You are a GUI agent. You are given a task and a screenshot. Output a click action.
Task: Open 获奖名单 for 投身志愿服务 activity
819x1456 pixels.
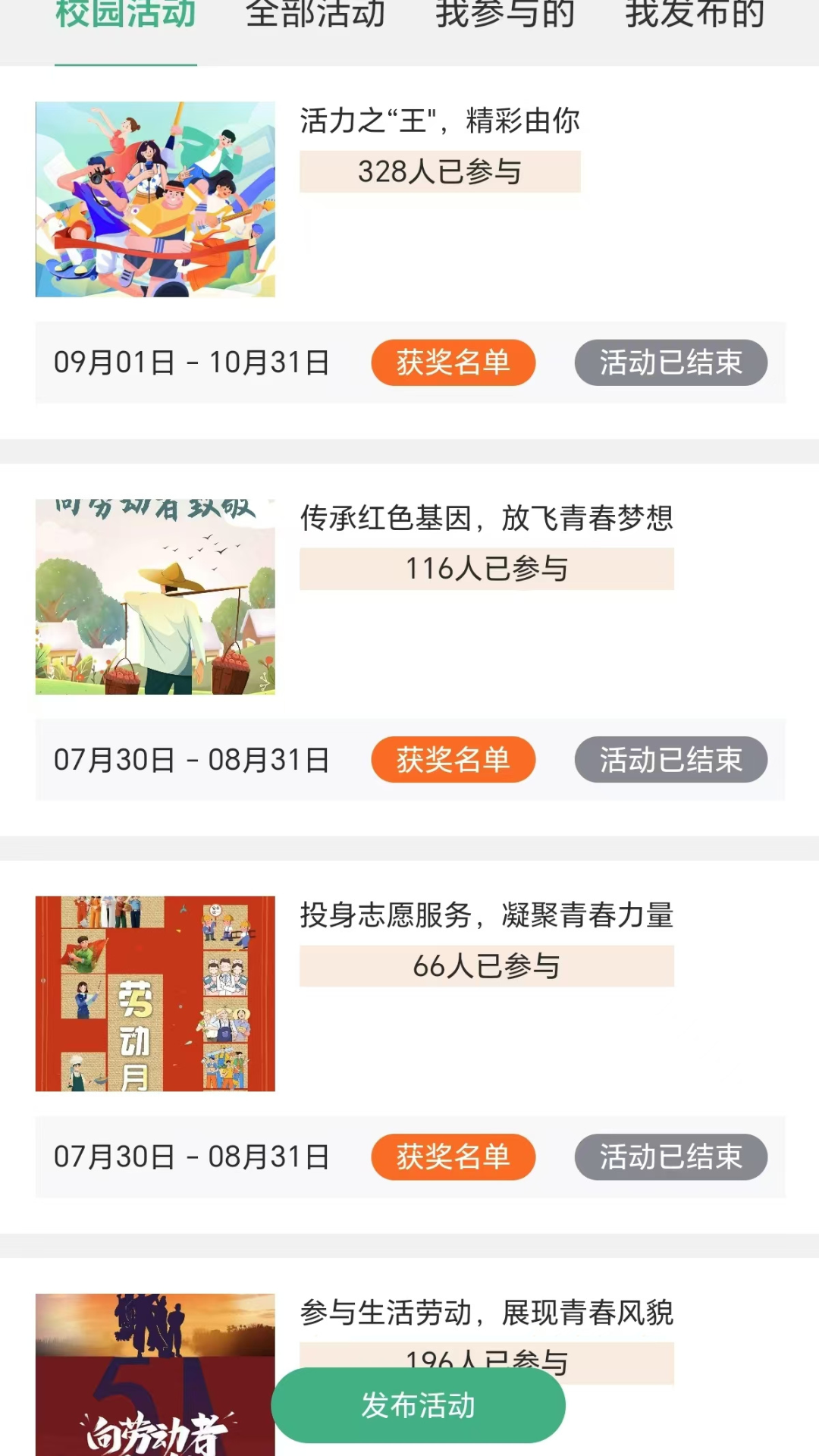[x=452, y=1157]
